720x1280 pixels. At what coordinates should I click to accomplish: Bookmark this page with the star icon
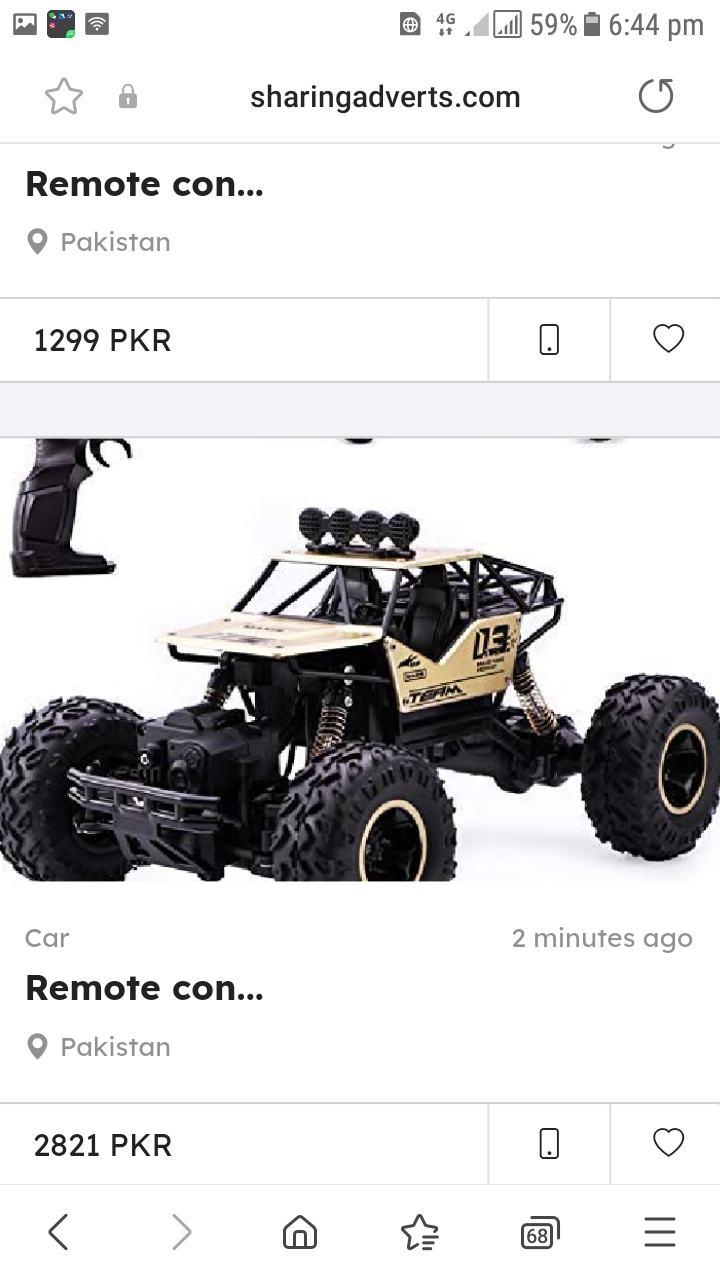click(64, 97)
